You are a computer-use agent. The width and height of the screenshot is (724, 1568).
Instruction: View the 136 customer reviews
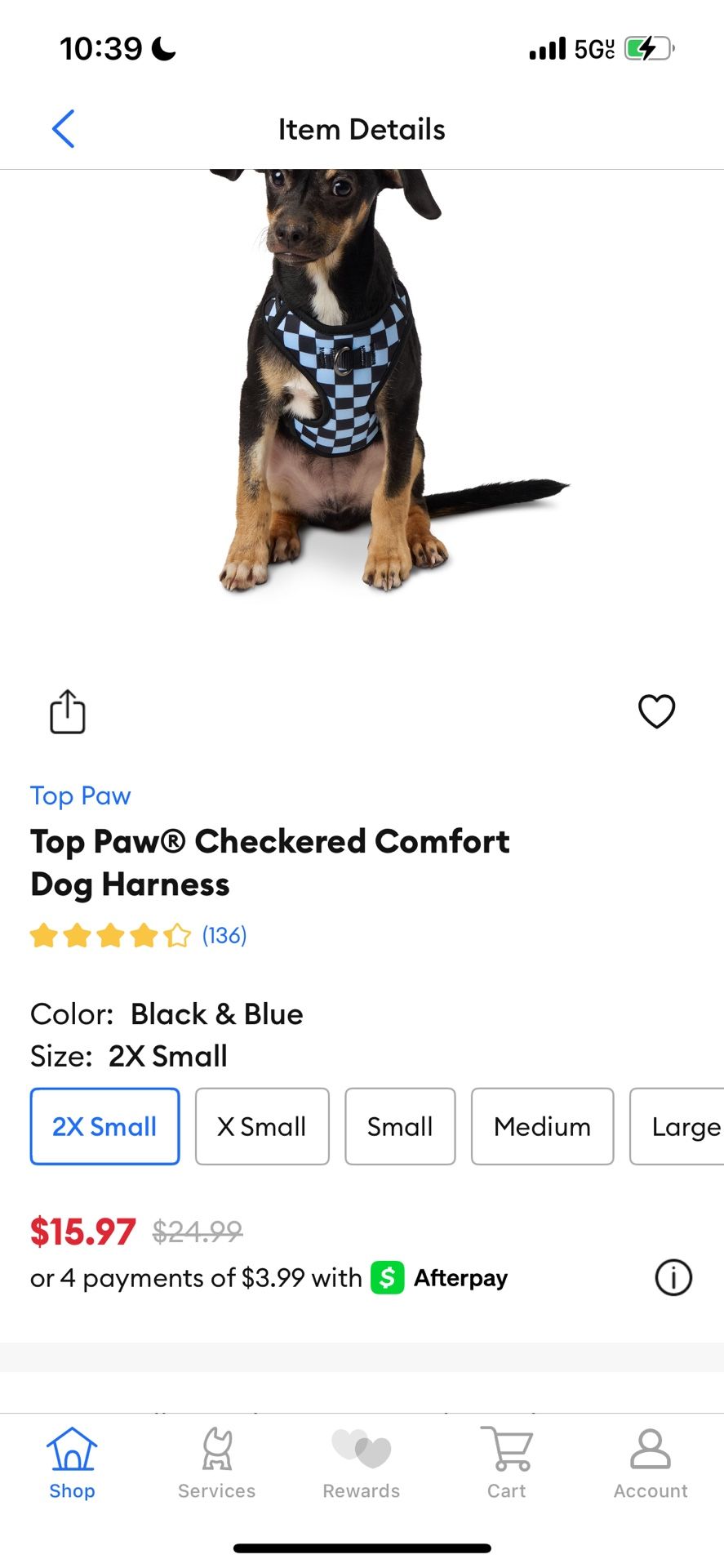click(223, 934)
